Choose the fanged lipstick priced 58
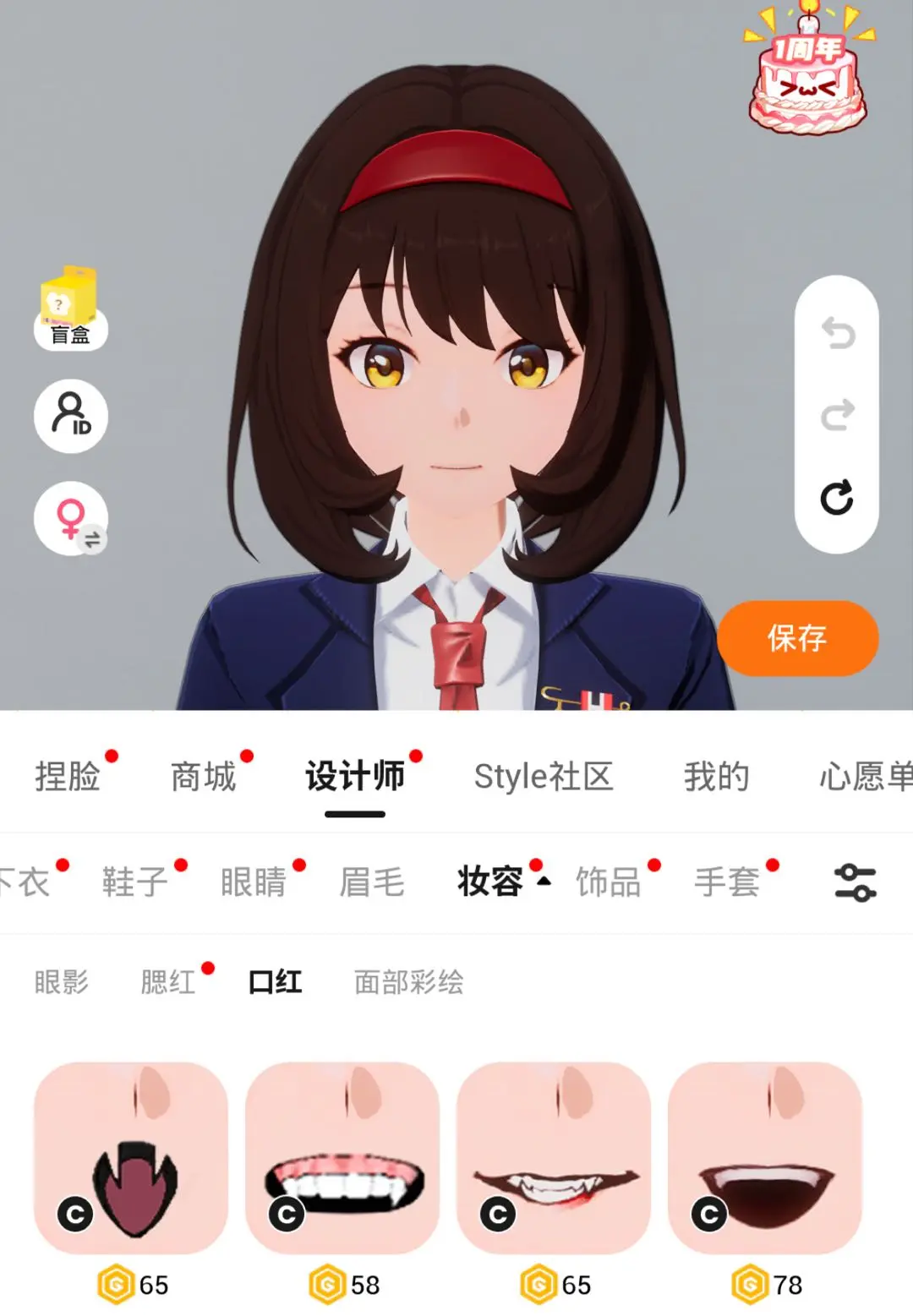This screenshot has width=913, height=1316. point(342,1158)
